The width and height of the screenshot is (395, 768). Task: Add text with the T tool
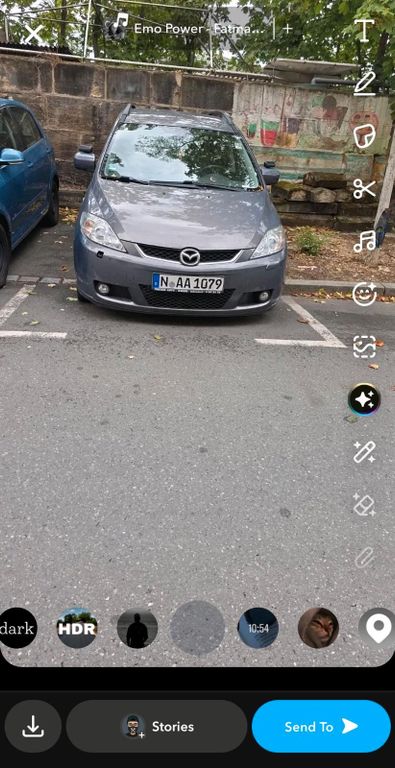point(364,30)
